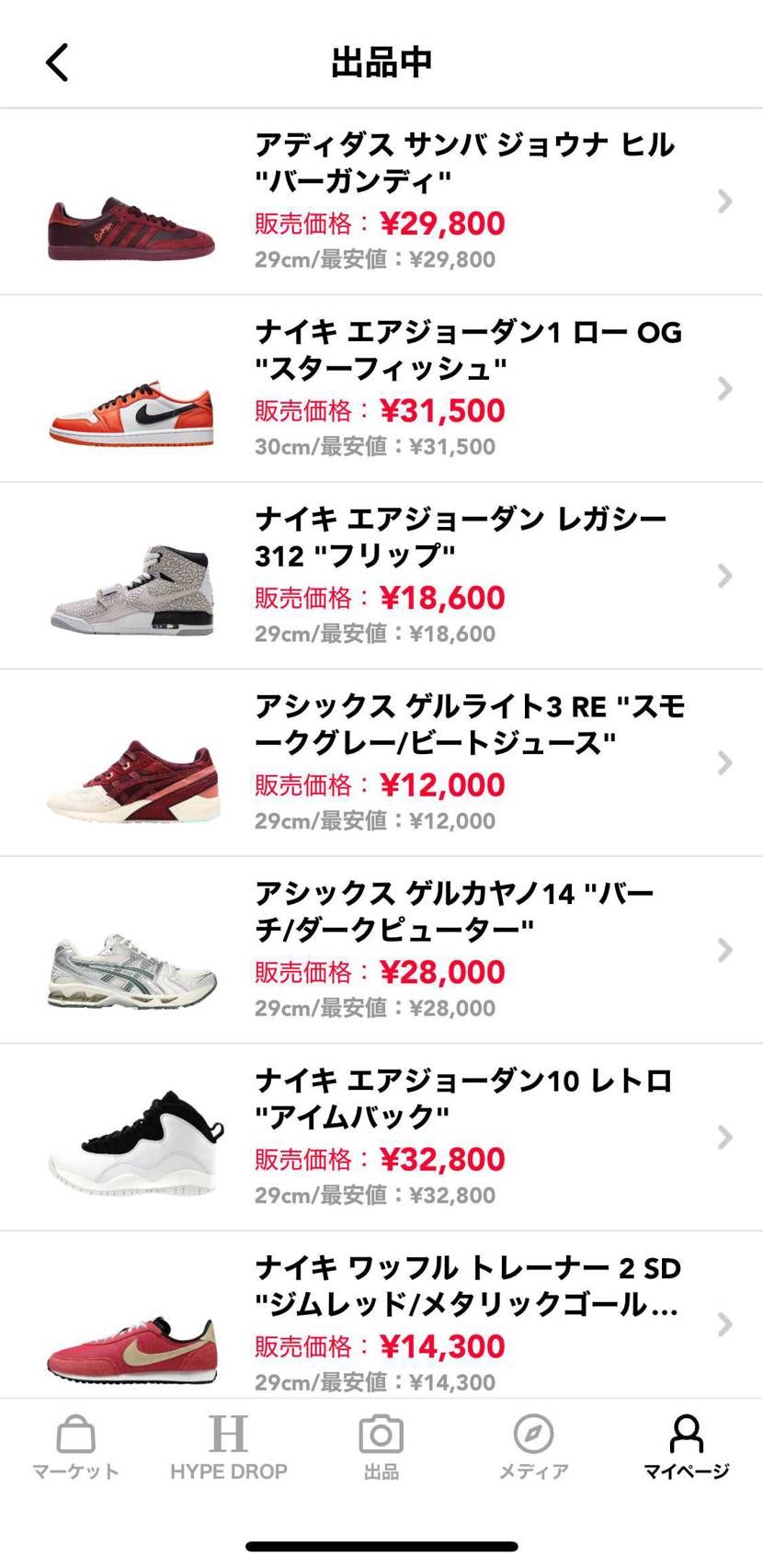Switch to the メディア tab

pyautogui.click(x=534, y=1447)
